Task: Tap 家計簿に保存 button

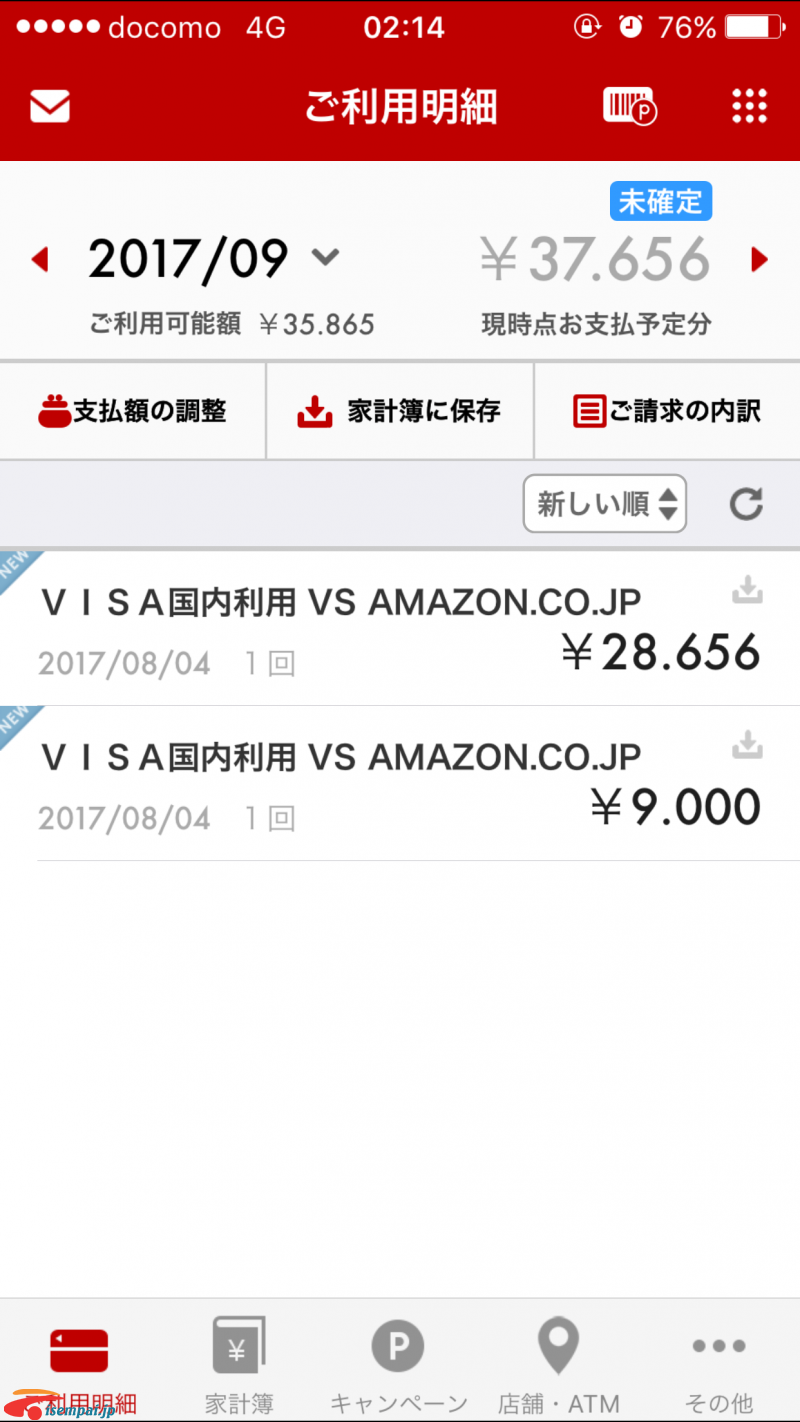Action: click(400, 411)
